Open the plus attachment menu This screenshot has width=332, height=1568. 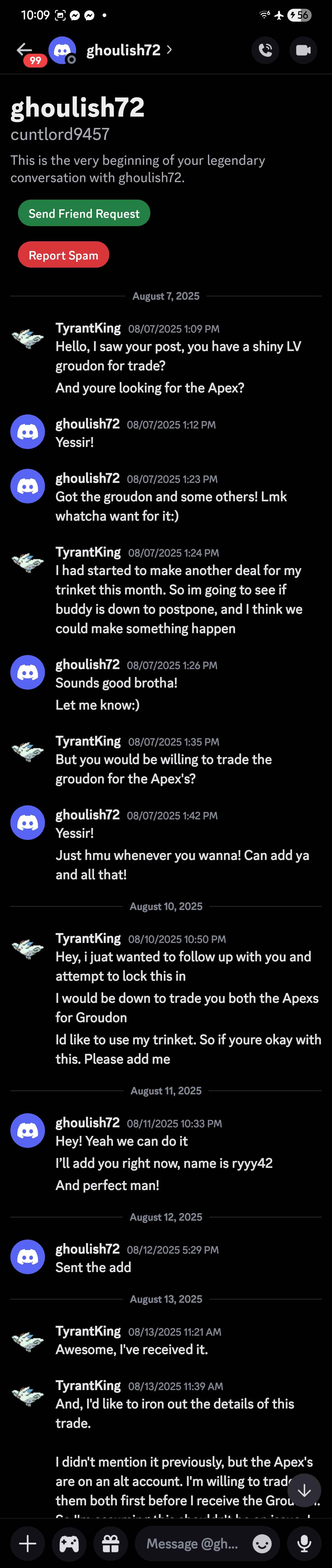pyautogui.click(x=27, y=1543)
